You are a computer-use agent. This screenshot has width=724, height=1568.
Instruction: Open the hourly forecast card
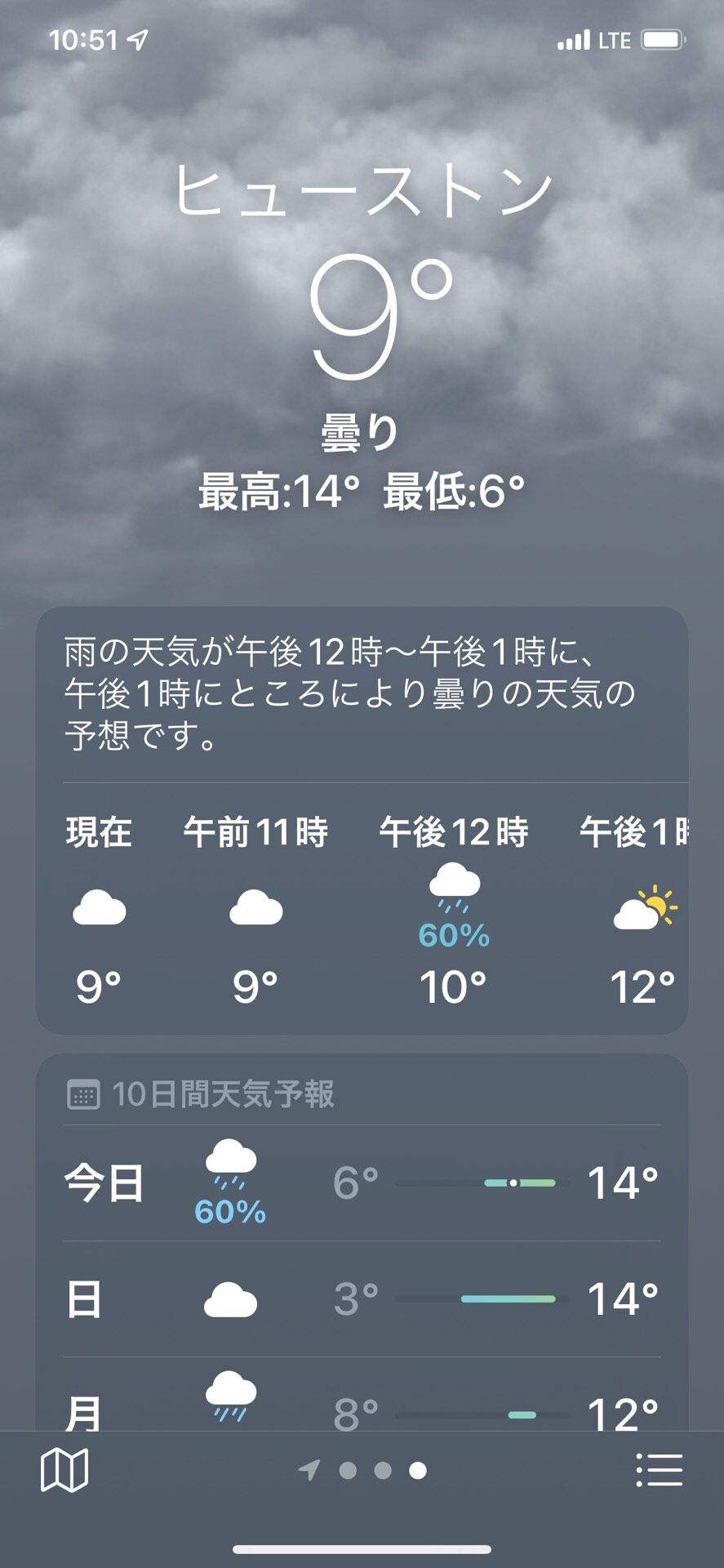click(x=362, y=906)
